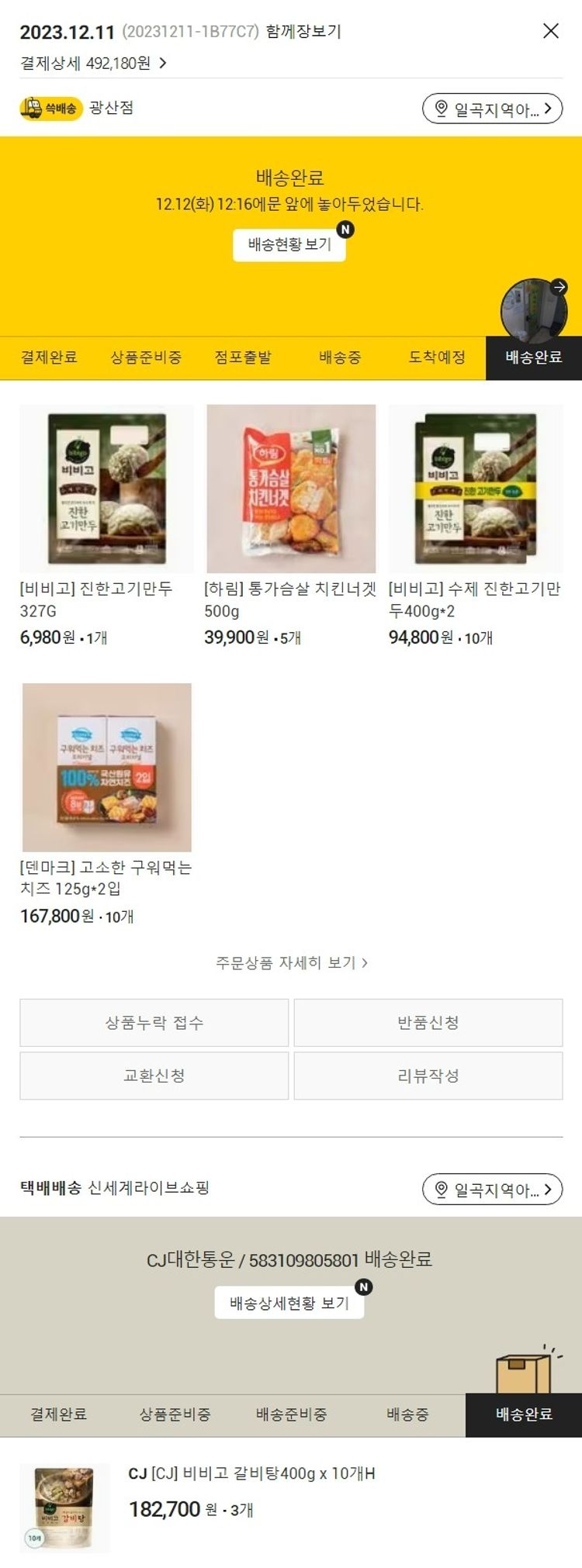Expand 주문상품 자세히 보기

(x=291, y=962)
